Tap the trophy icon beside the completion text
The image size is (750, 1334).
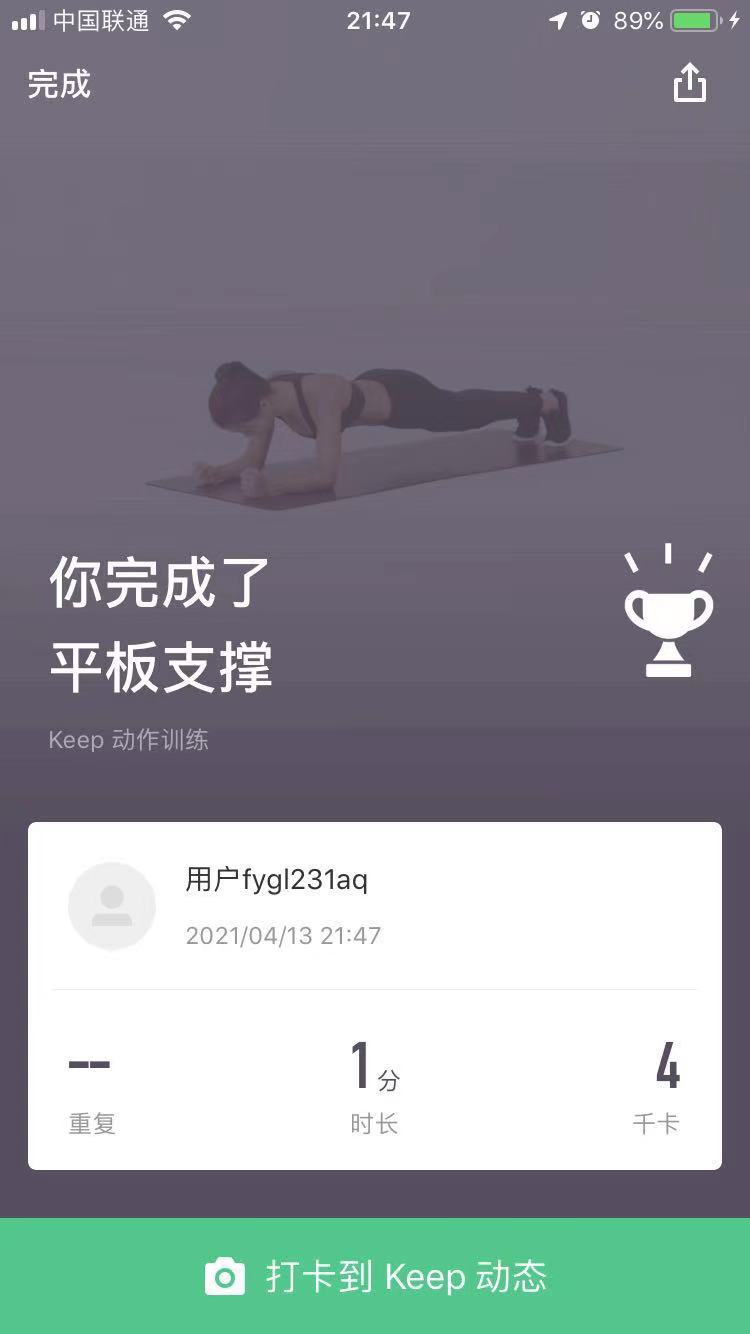coord(668,612)
